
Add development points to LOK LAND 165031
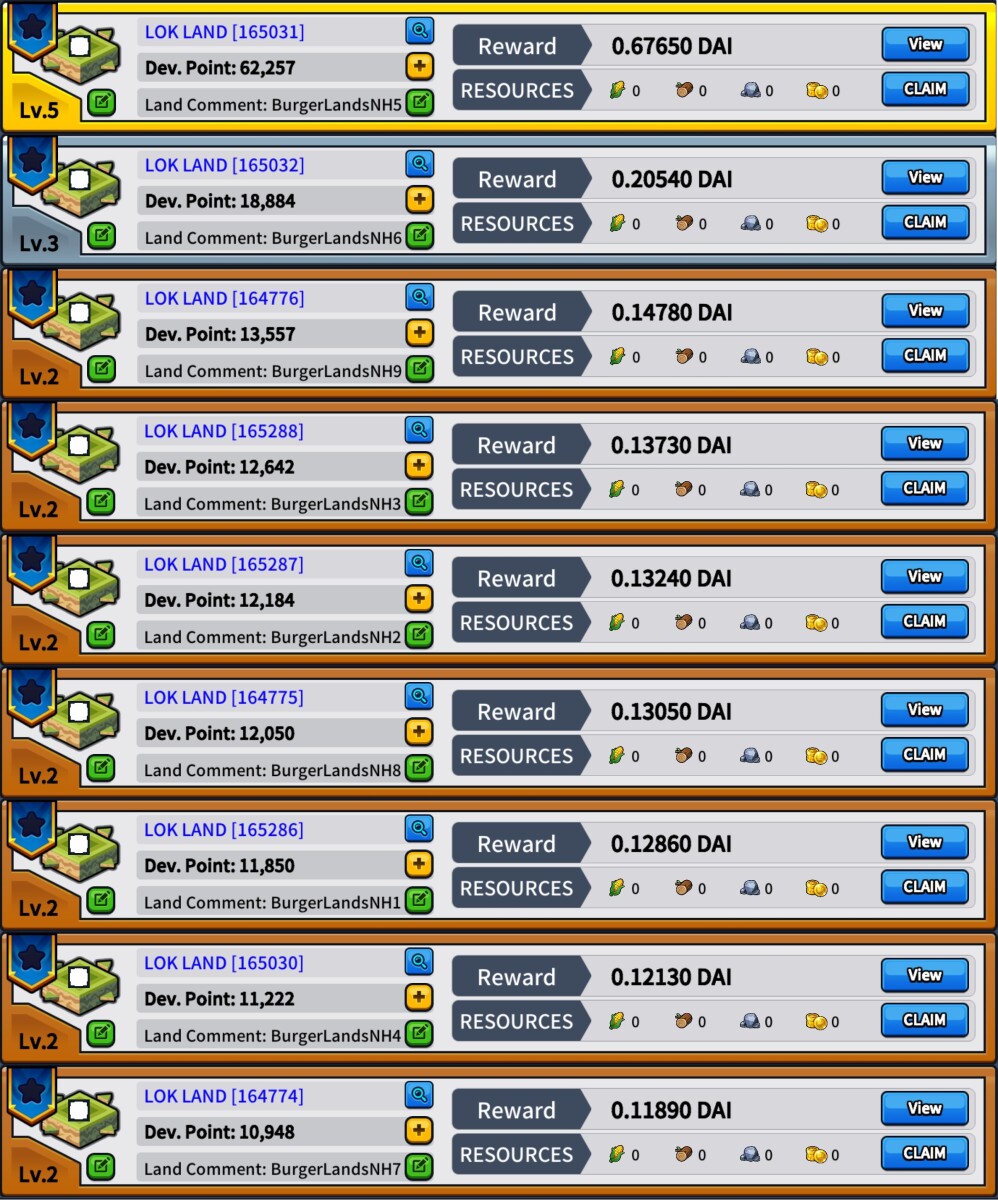coord(420,67)
